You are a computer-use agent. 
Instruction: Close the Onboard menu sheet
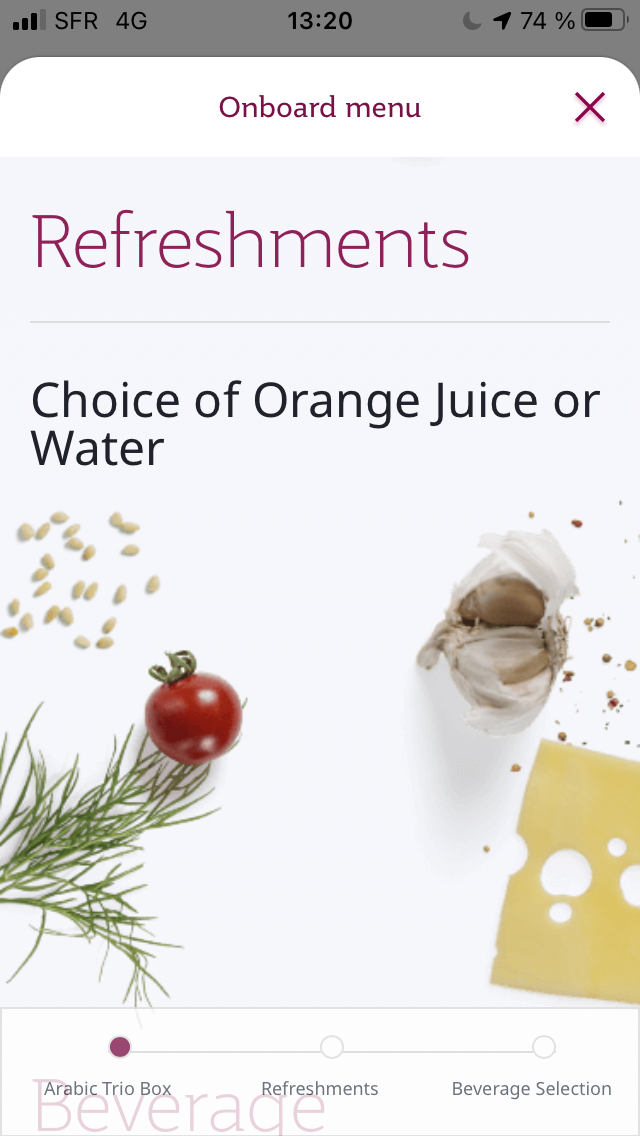[x=589, y=107]
